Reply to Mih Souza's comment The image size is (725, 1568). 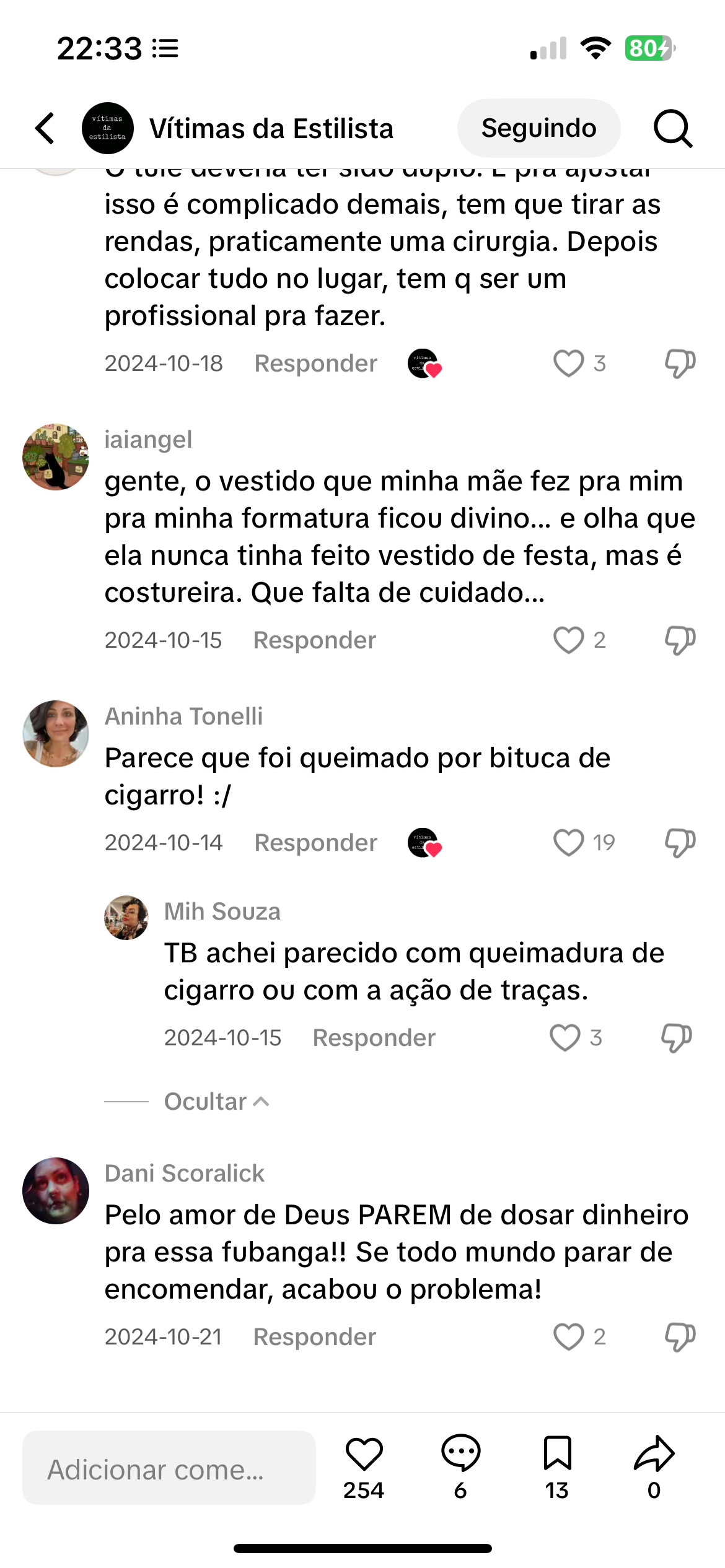tap(374, 1038)
